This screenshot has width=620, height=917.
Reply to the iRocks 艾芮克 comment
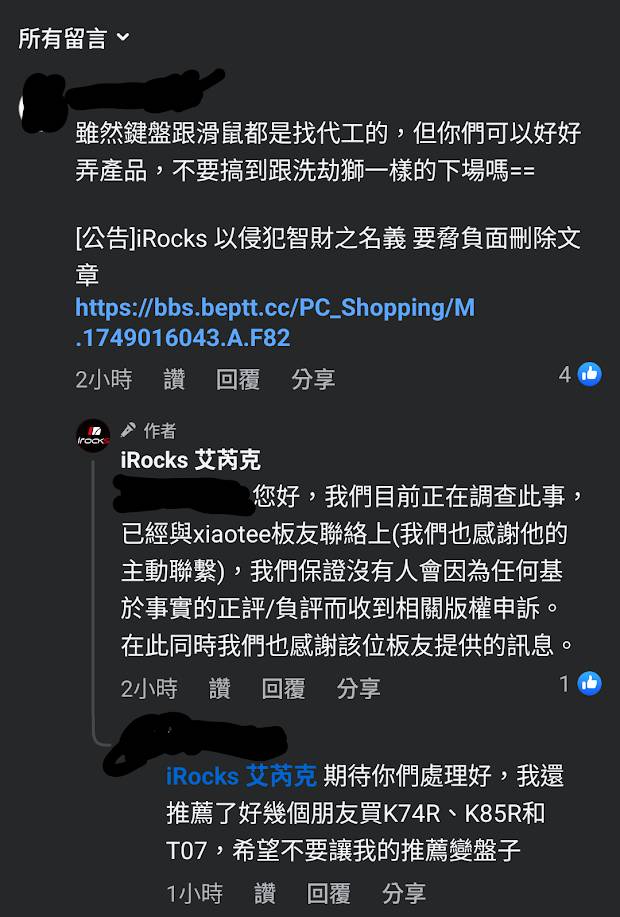coord(283,689)
